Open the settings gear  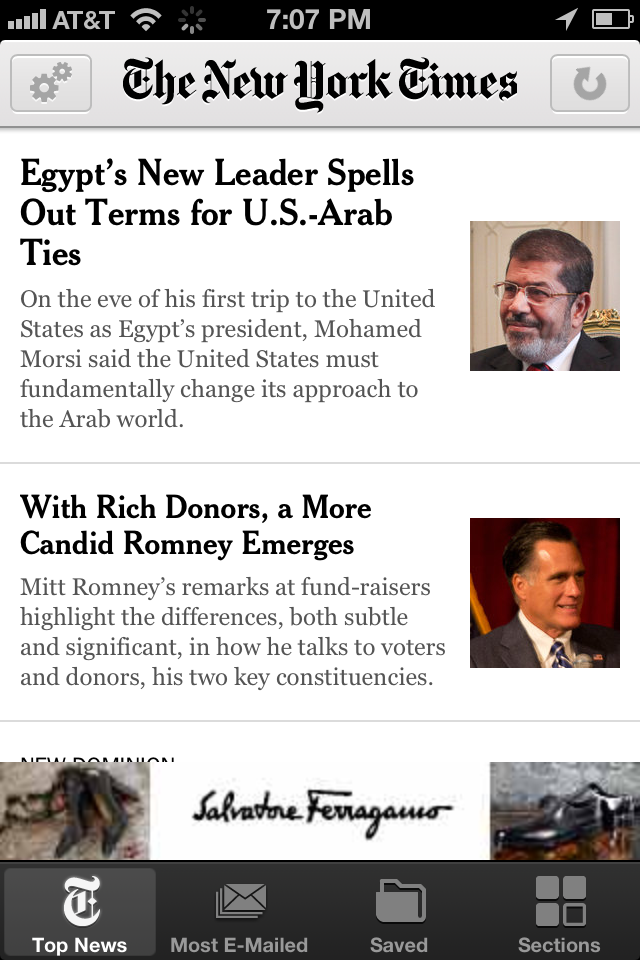[51, 84]
